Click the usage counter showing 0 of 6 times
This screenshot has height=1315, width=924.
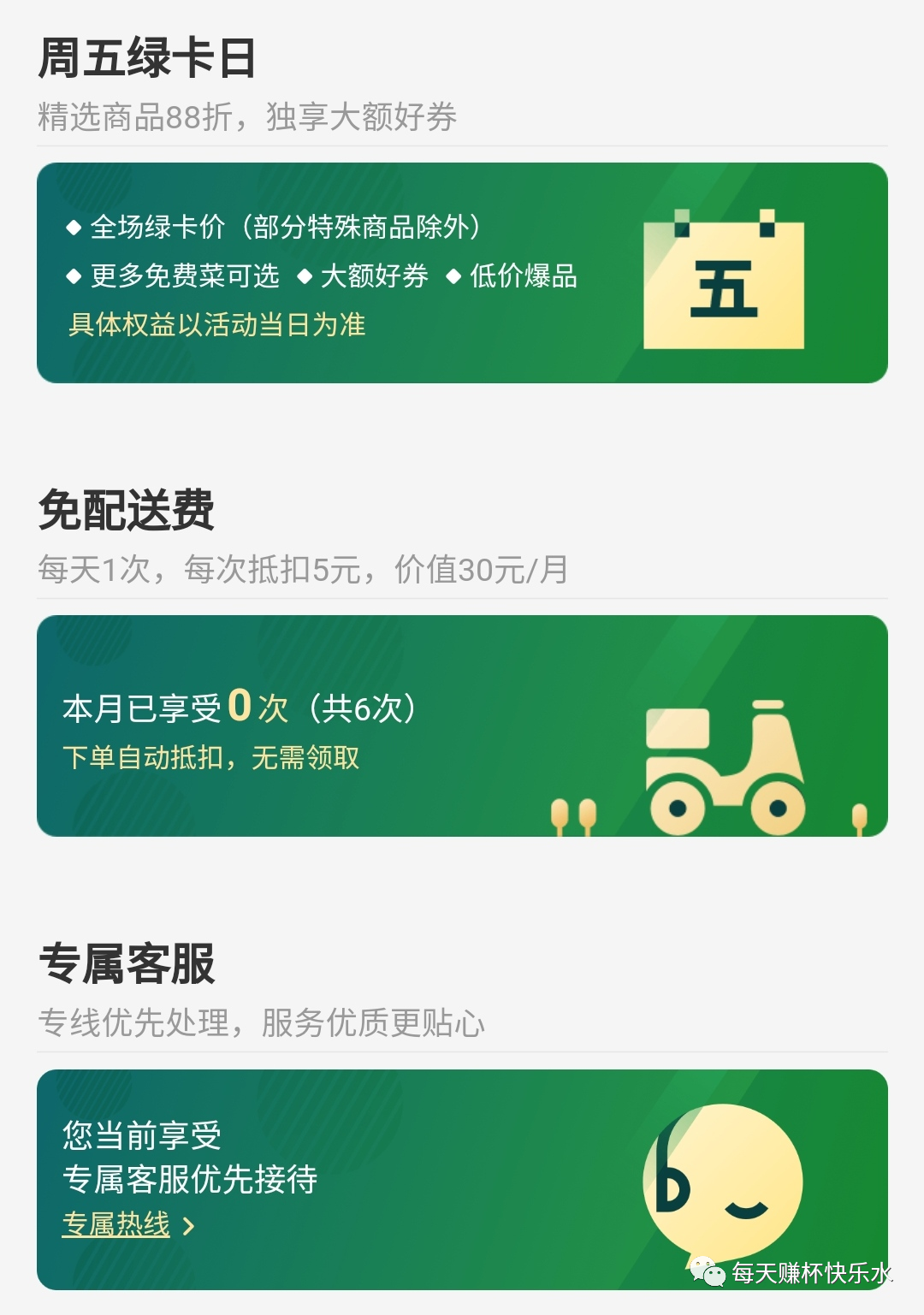coord(240,708)
